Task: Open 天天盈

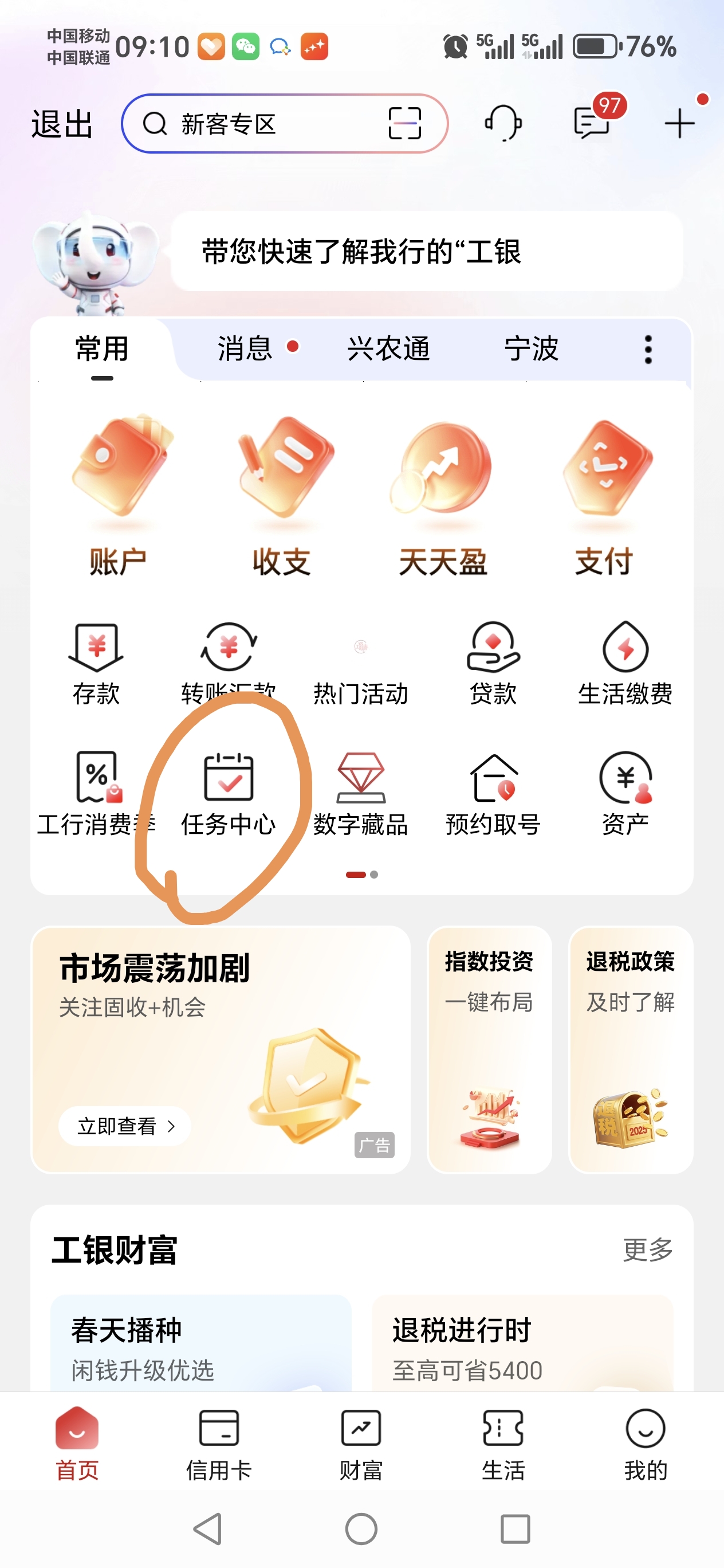Action: (x=443, y=494)
